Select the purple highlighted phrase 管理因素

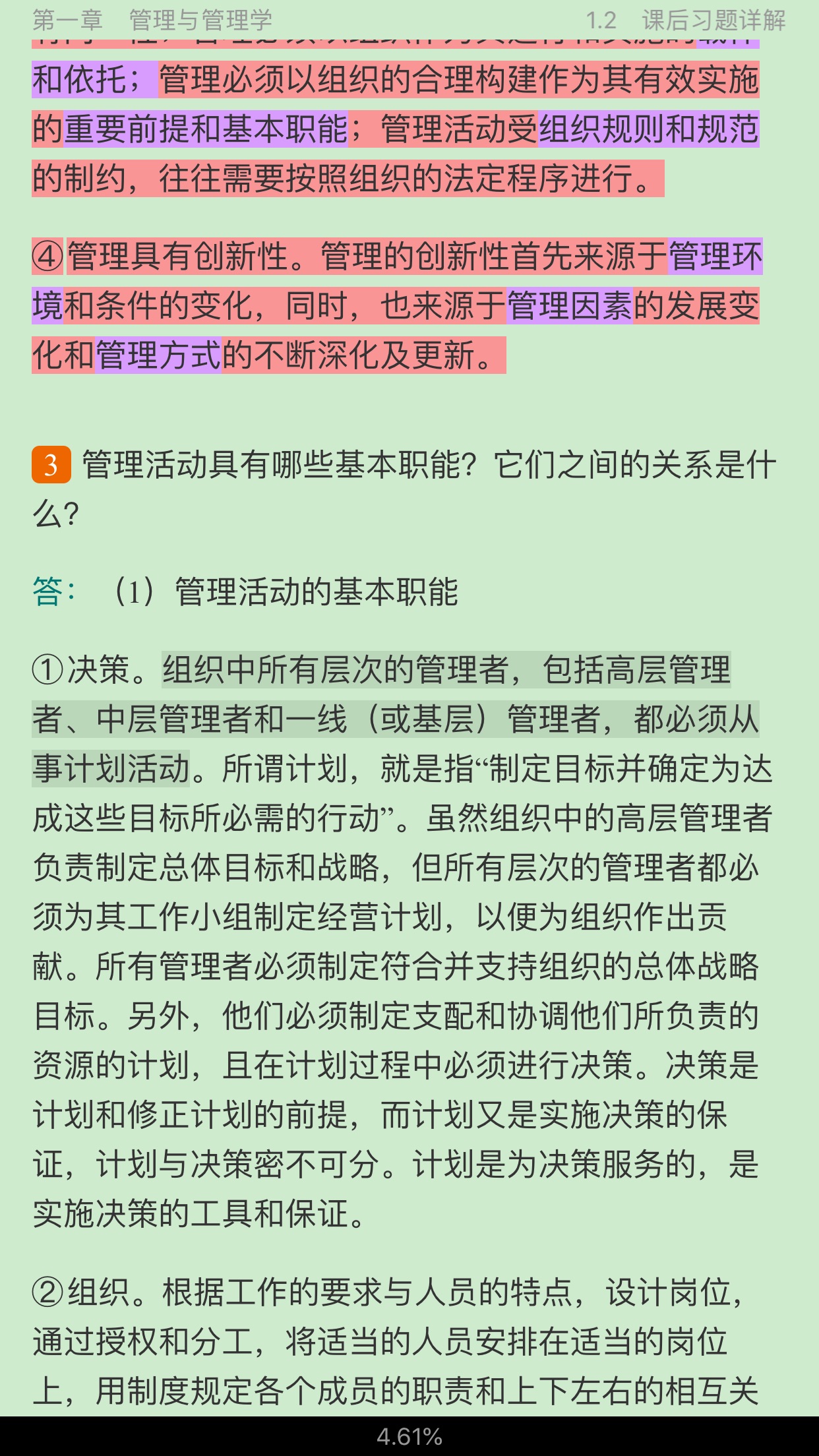tap(569, 306)
